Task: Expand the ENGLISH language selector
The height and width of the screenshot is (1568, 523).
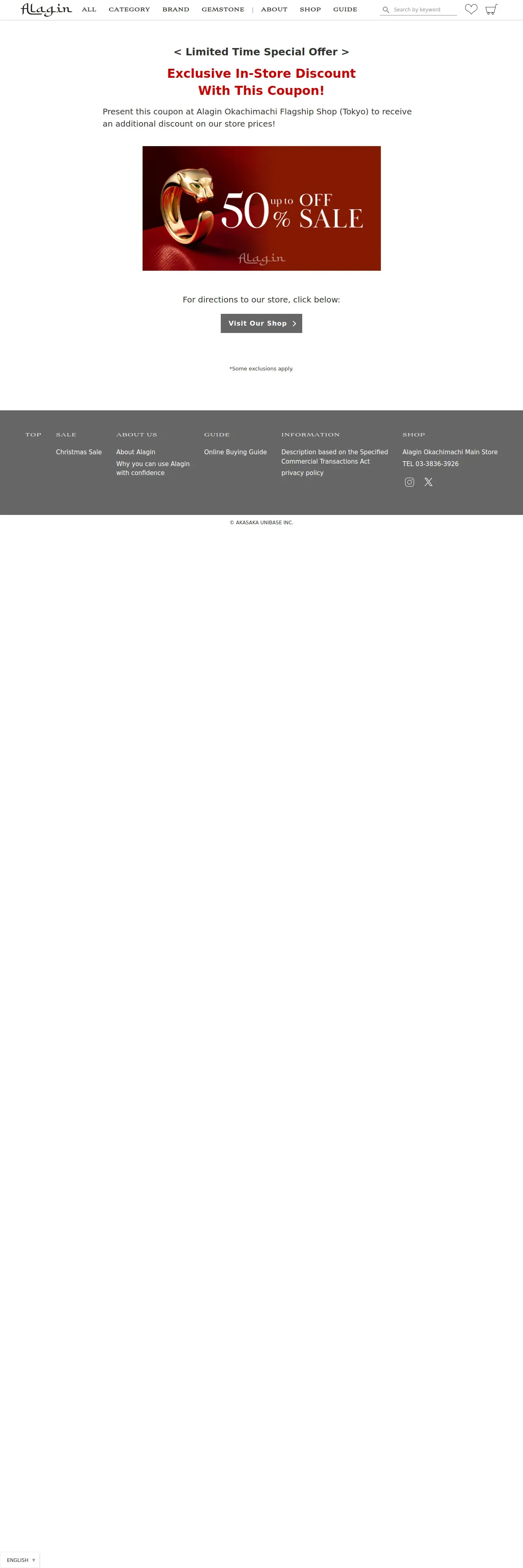Action: [x=21, y=1560]
